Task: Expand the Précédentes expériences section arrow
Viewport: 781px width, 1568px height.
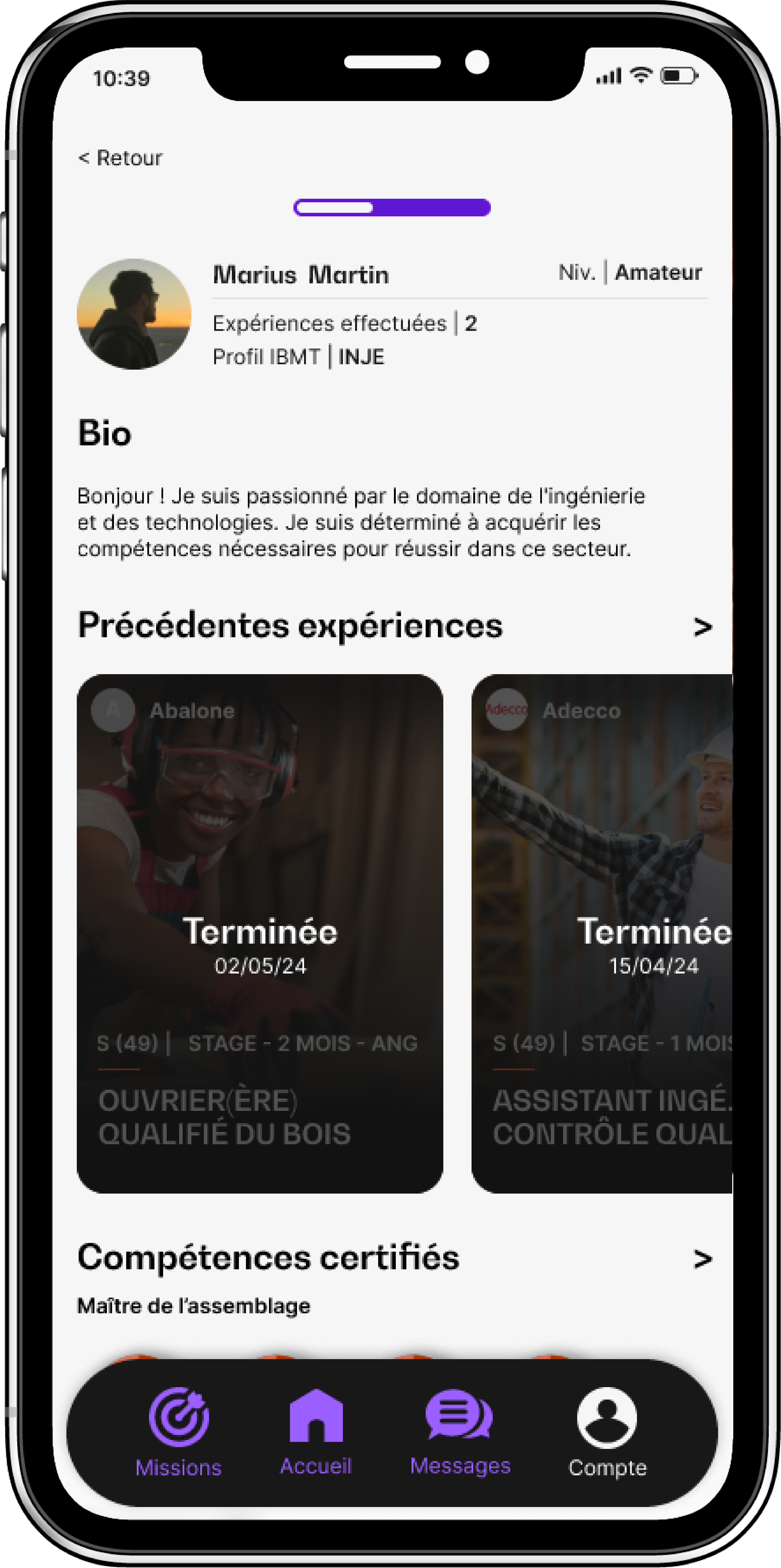Action: pyautogui.click(x=702, y=627)
